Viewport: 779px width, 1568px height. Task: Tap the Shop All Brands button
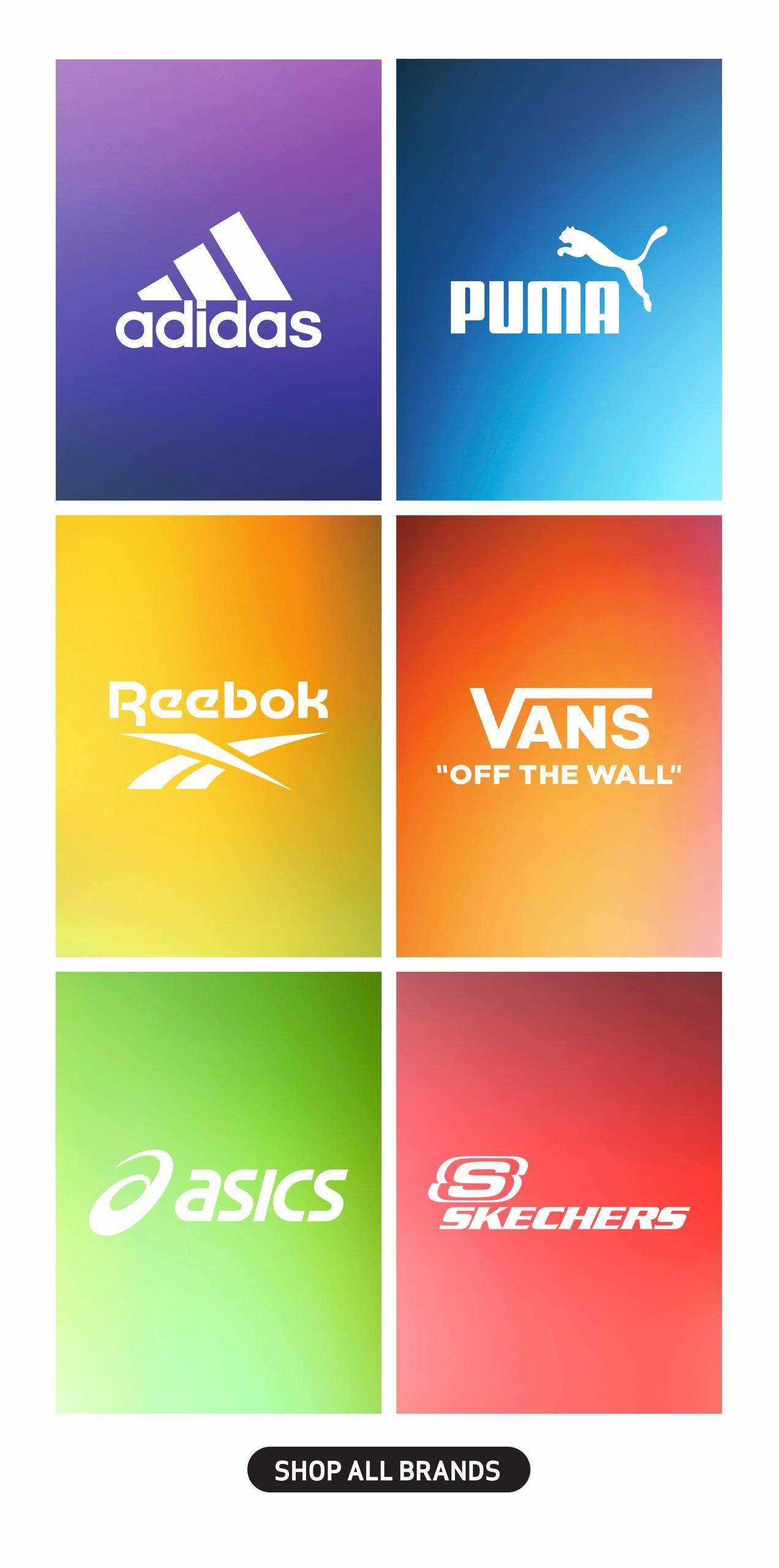point(388,1470)
